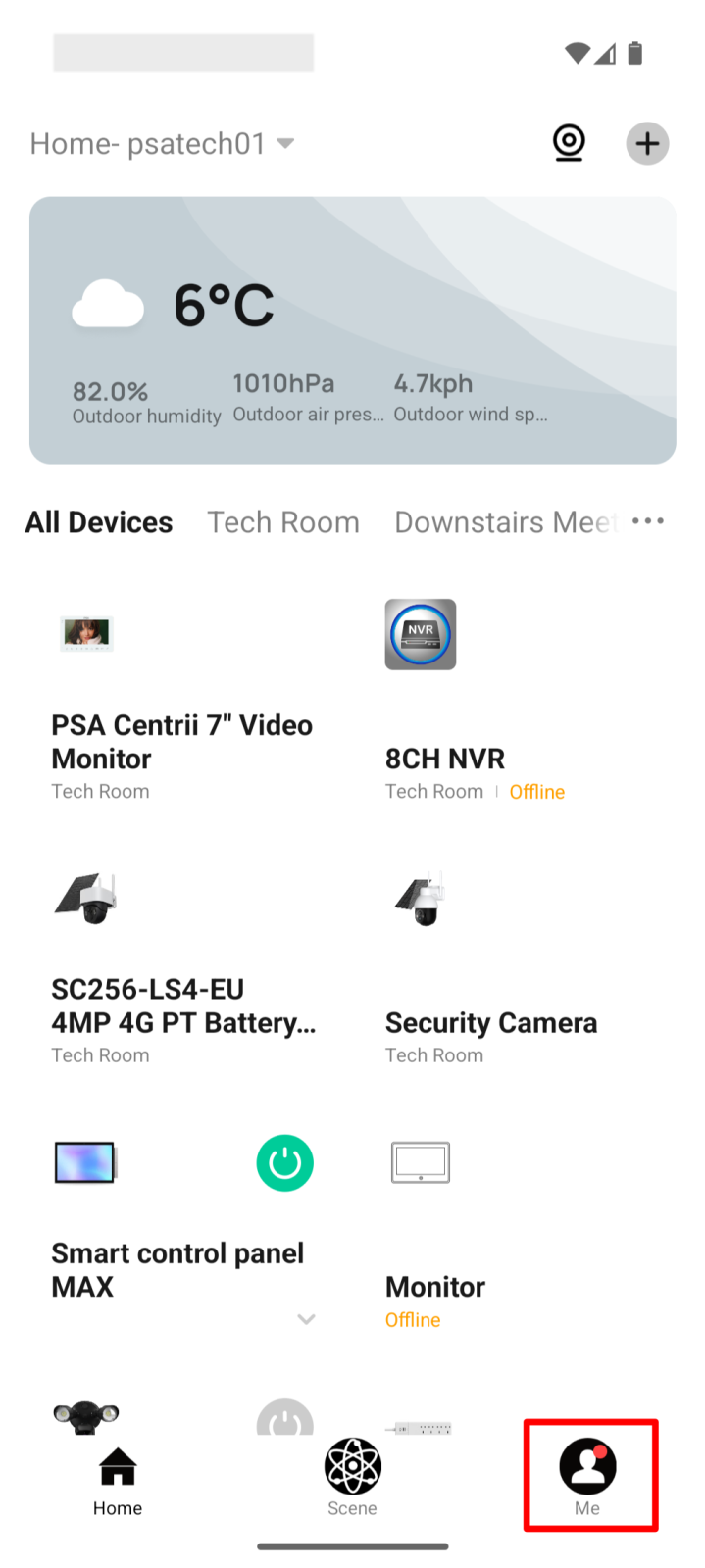Open the weather information card
Image resolution: width=705 pixels, height=1568 pixels.
[x=352, y=330]
